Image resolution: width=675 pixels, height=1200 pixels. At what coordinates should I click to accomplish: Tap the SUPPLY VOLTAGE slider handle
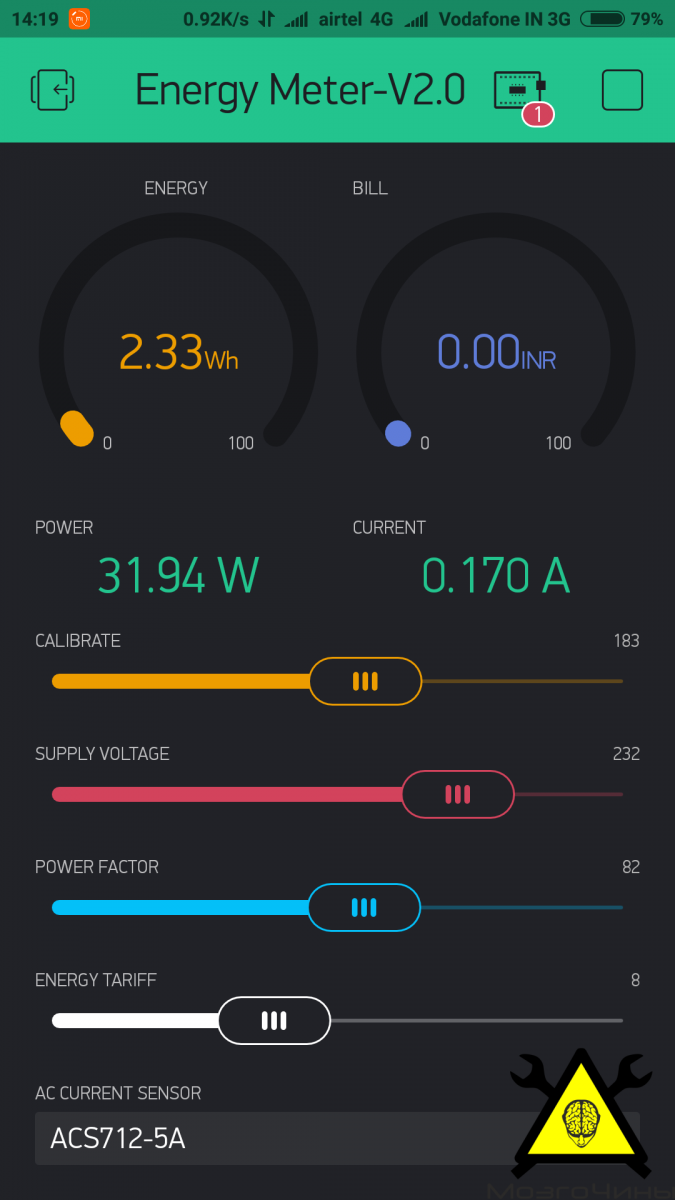[x=458, y=794]
